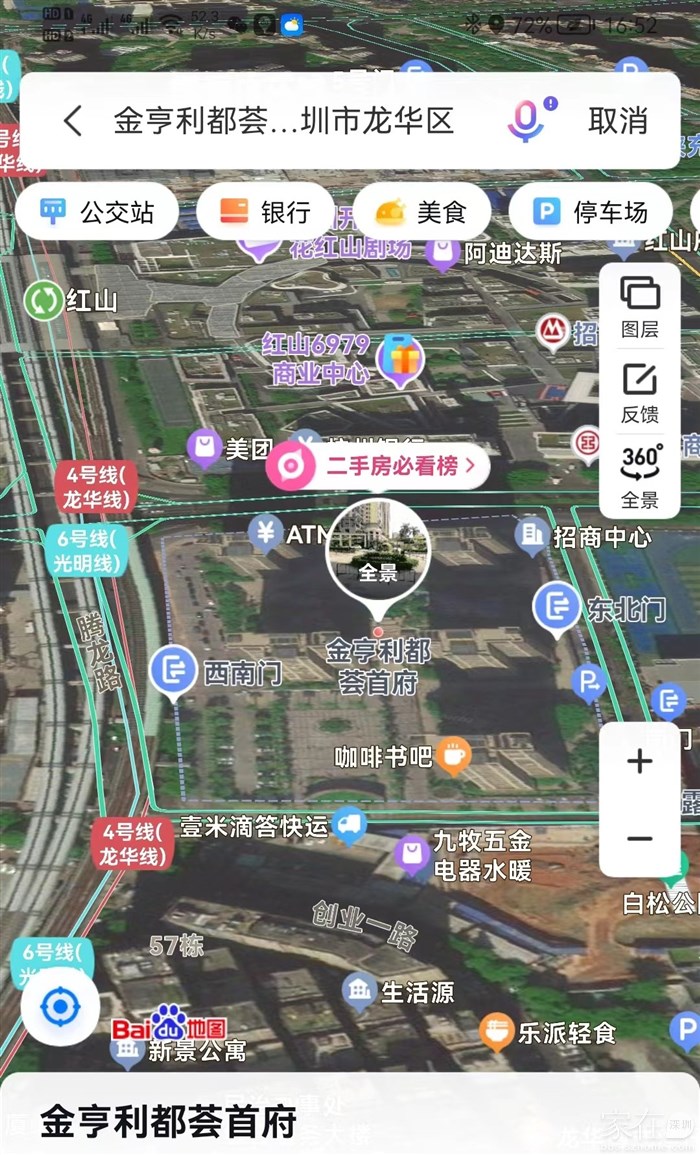Edit the 金亨利都荟 search query
This screenshot has height=1155, width=700.
(283, 121)
